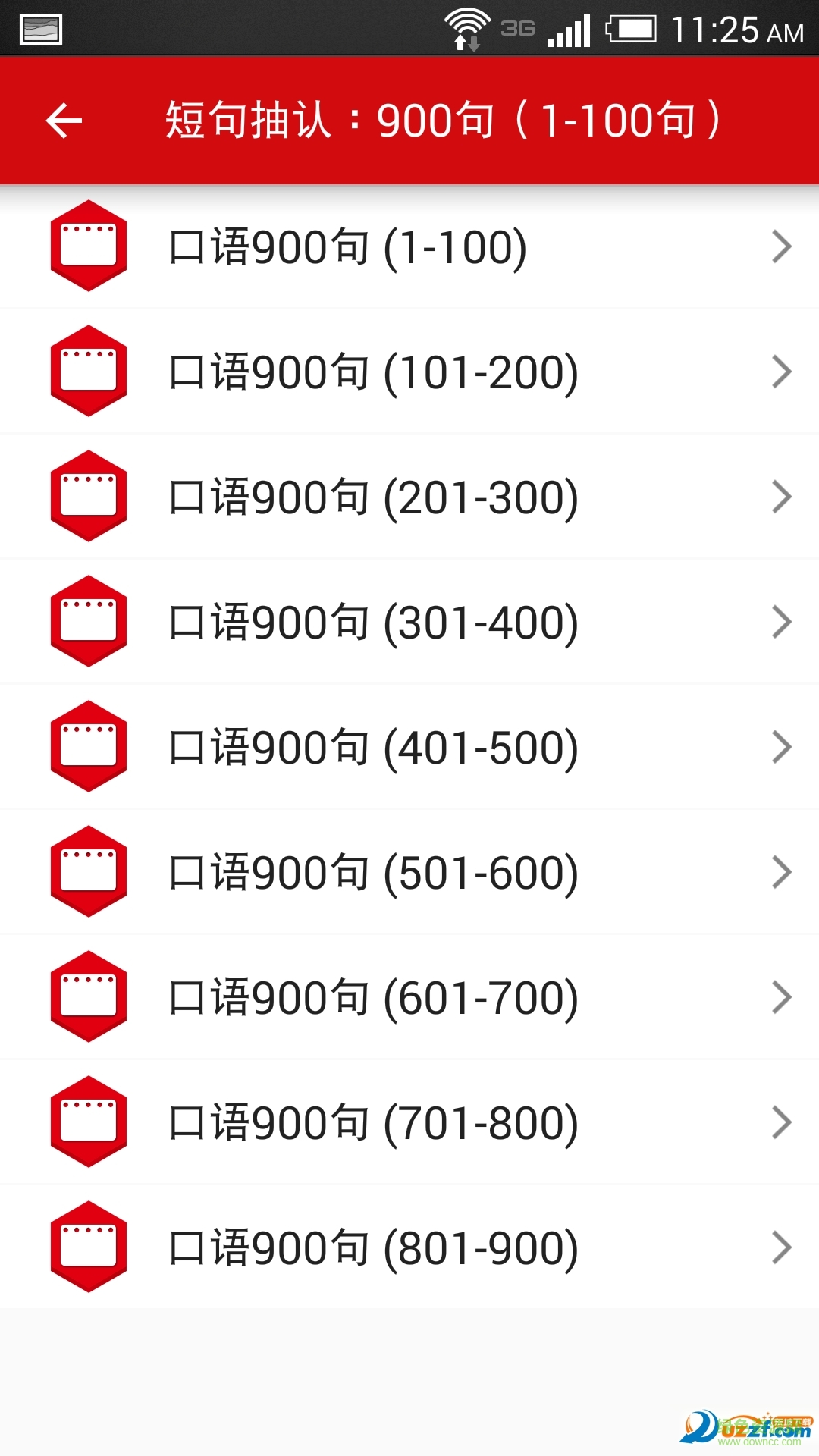Select the last set 口语900句 (801-900)
The width and height of the screenshot is (819, 1456).
pos(409,1247)
